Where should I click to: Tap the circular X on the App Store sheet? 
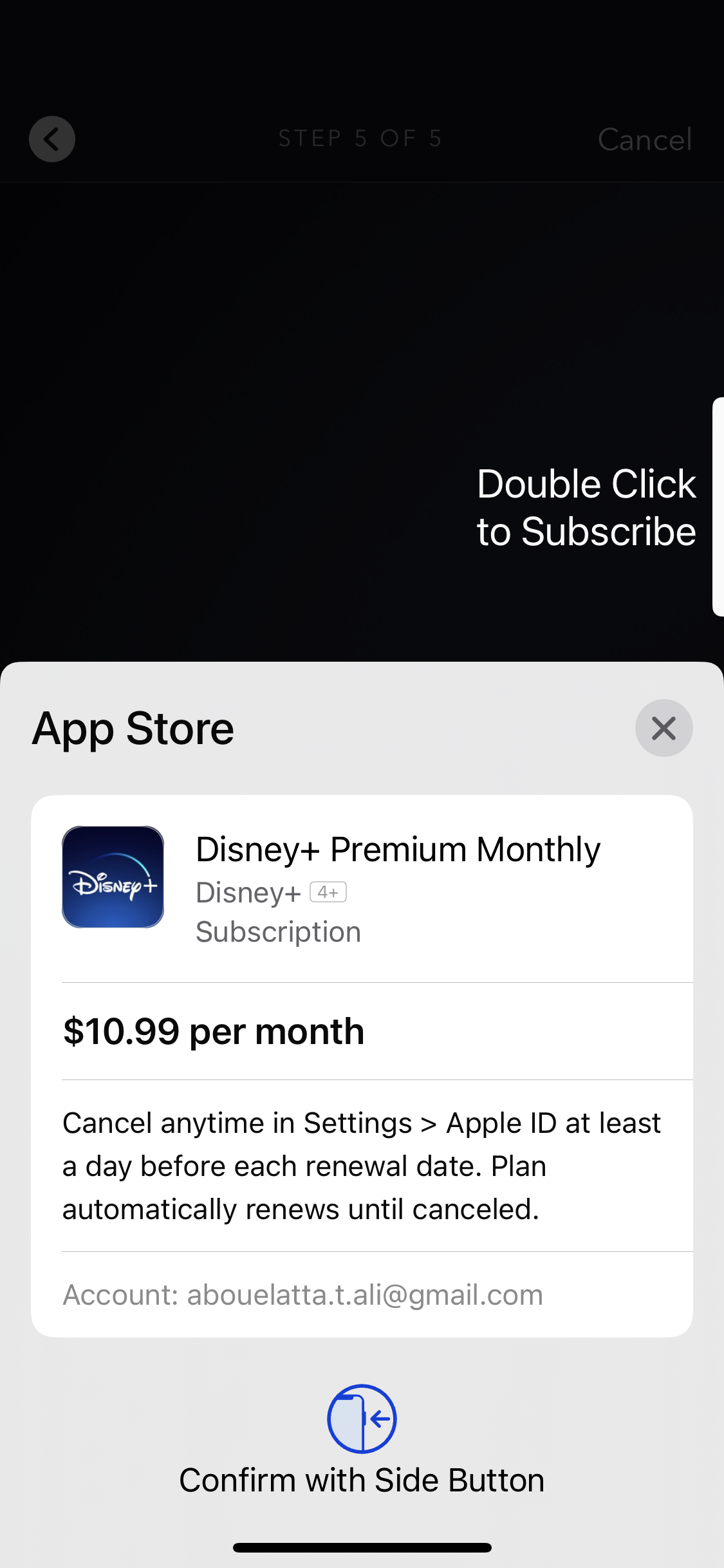(664, 728)
